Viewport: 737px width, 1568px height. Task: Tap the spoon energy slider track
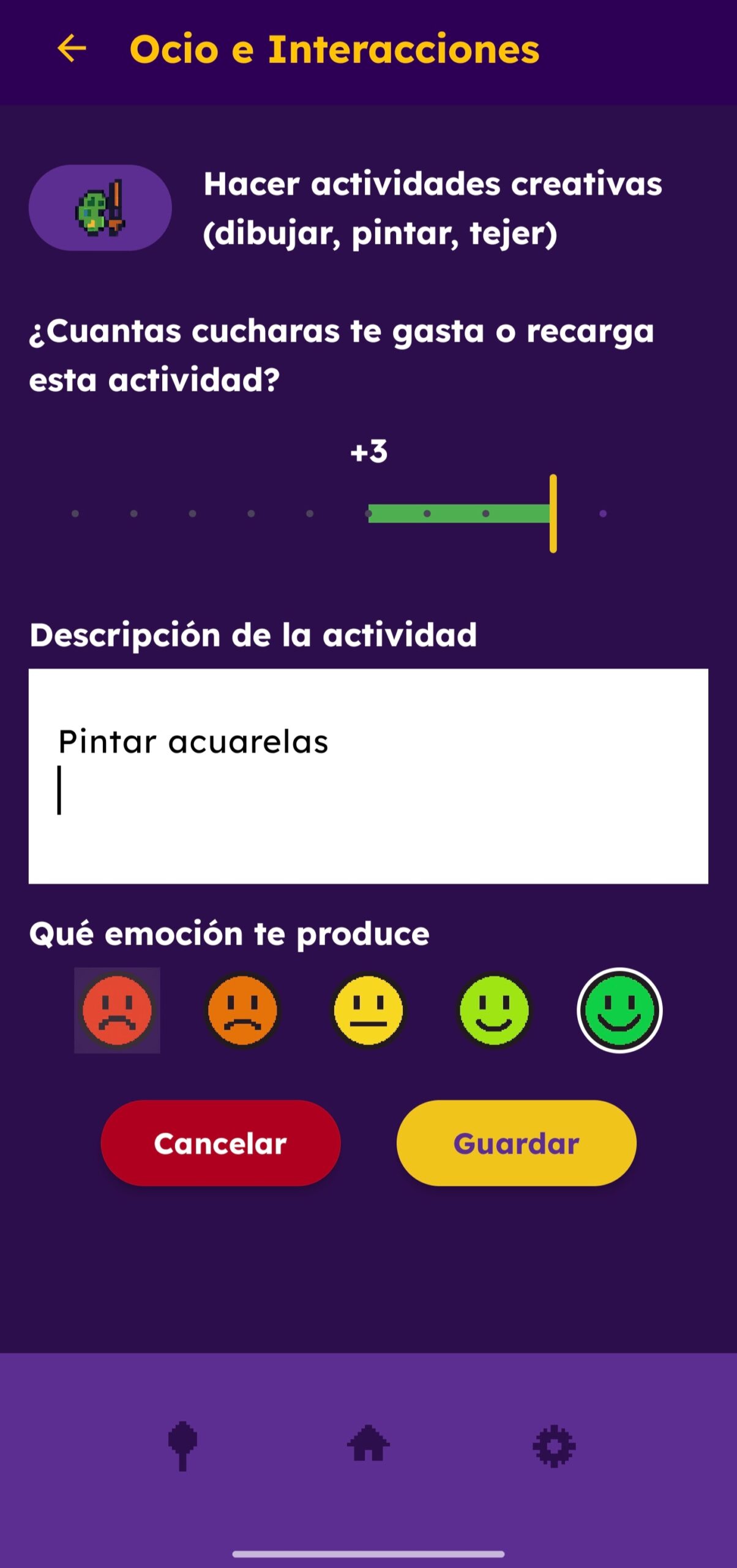point(339,513)
